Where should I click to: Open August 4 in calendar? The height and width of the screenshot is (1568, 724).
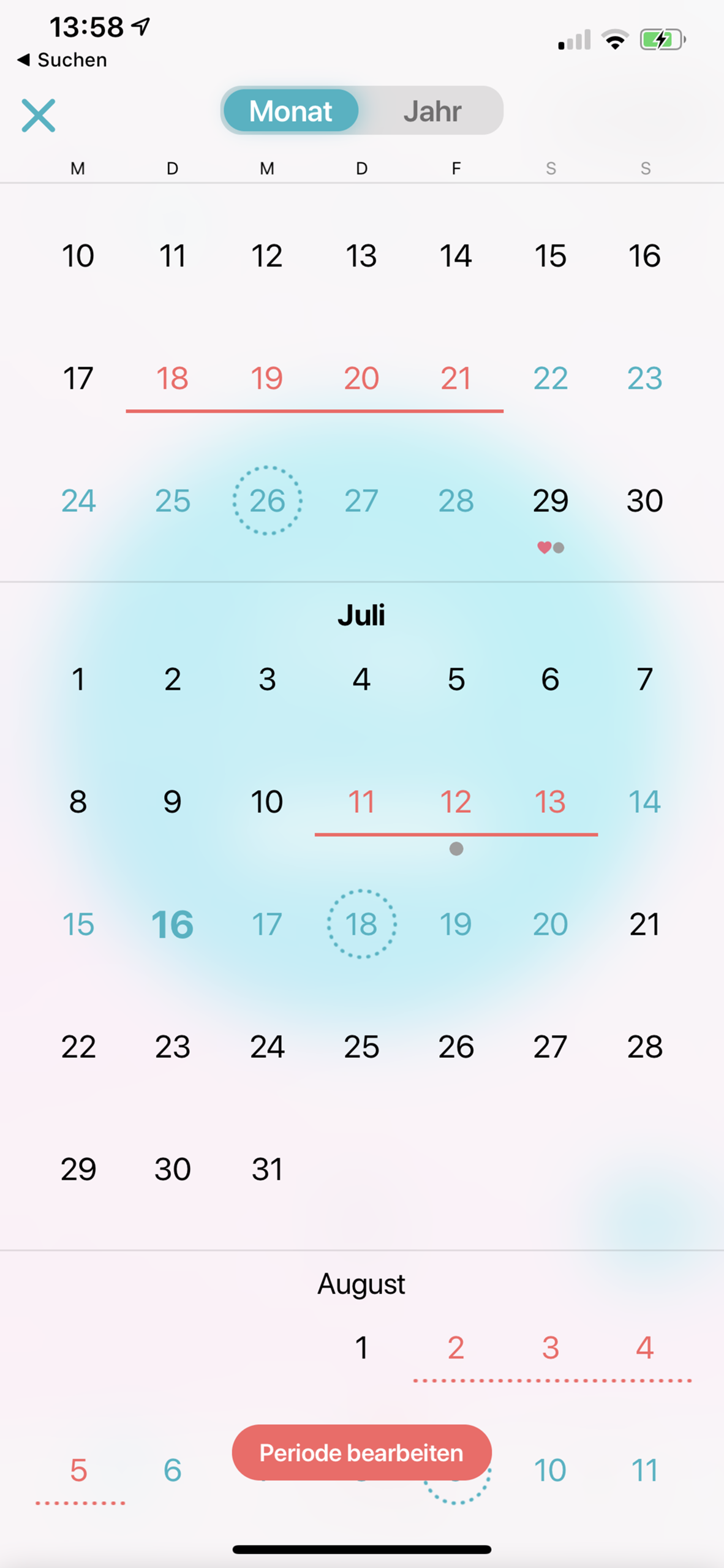pyautogui.click(x=644, y=1347)
